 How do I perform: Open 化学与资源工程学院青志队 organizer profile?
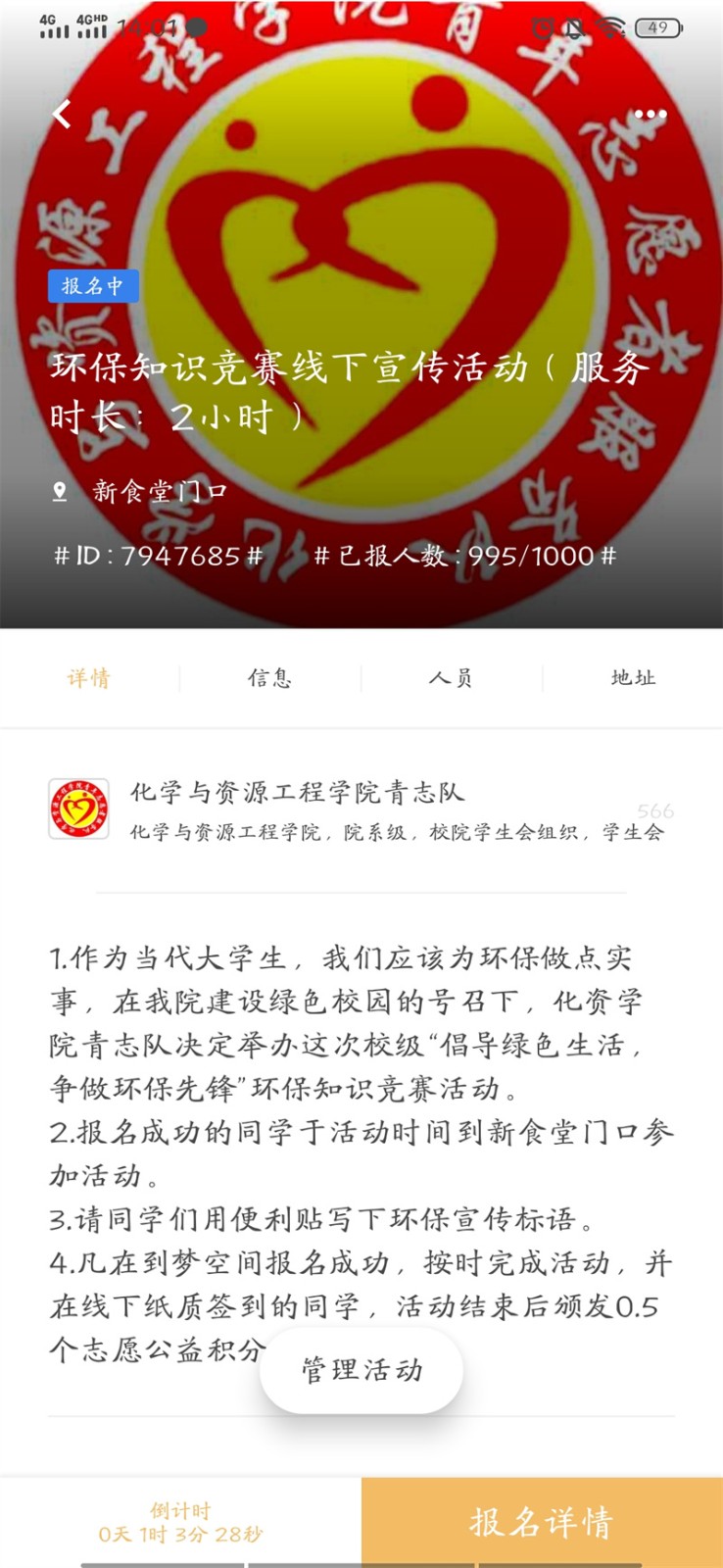click(x=297, y=793)
